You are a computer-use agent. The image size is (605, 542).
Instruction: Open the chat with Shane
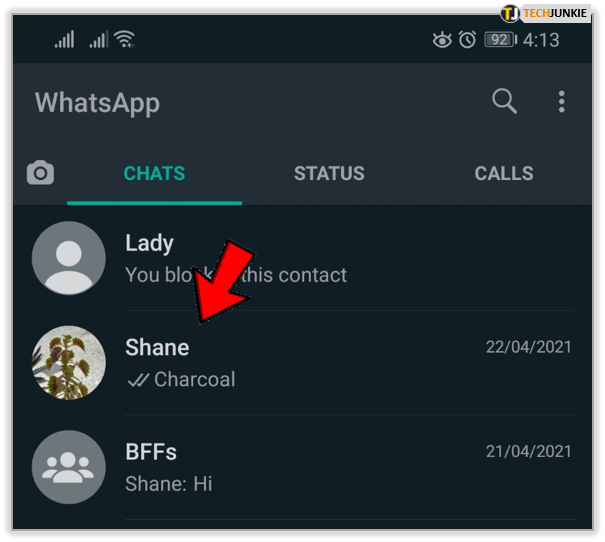pos(340,363)
